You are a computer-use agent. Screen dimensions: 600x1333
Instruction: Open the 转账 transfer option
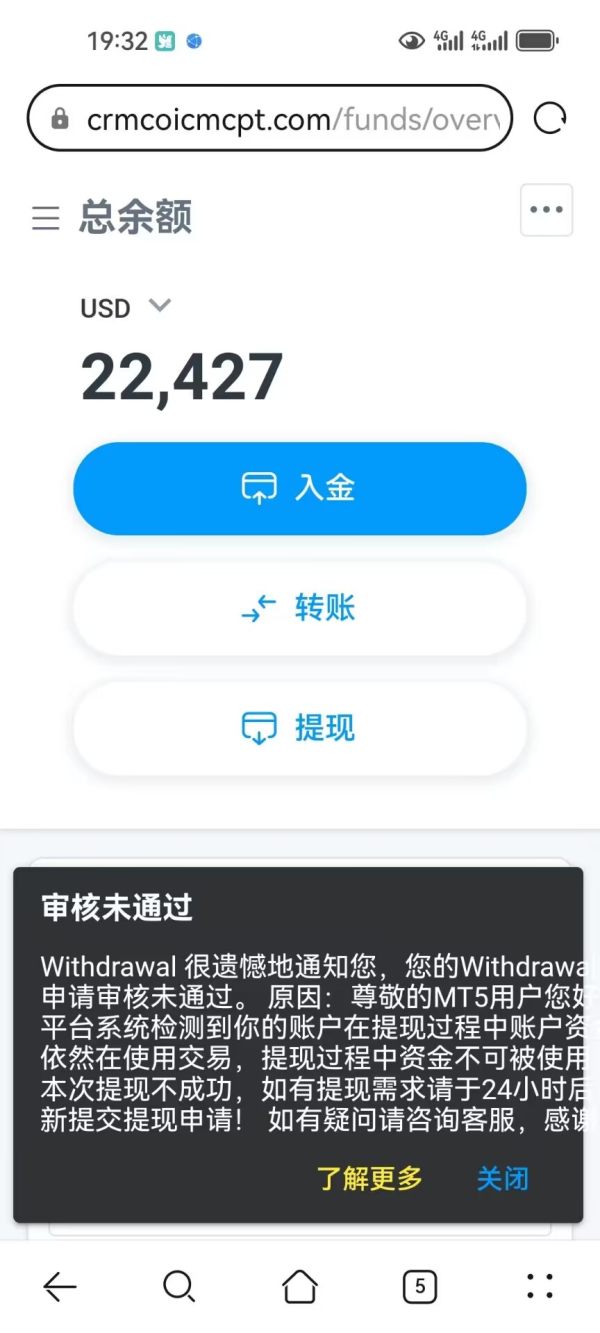pyautogui.click(x=300, y=608)
